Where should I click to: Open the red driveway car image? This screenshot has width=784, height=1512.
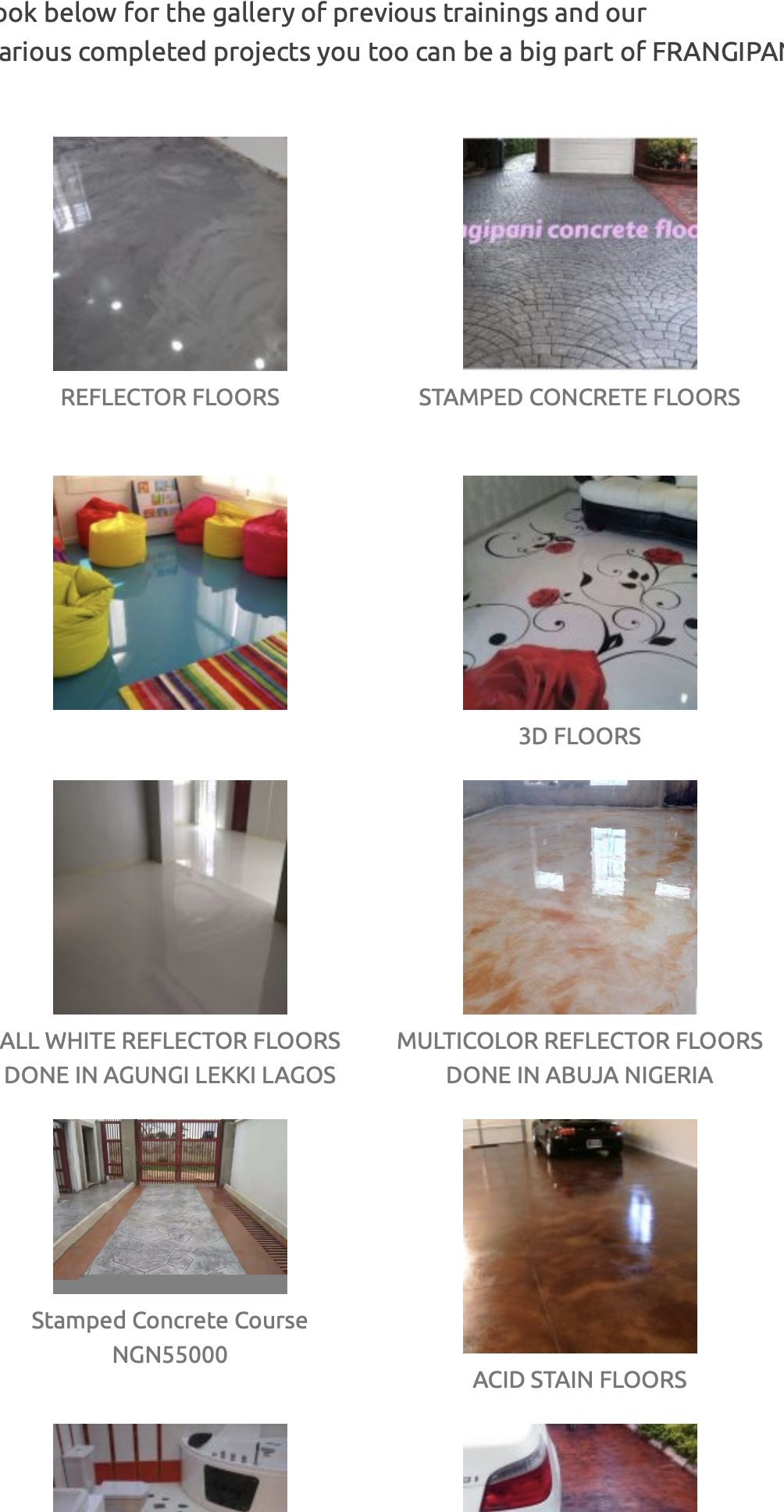[580, 1467]
